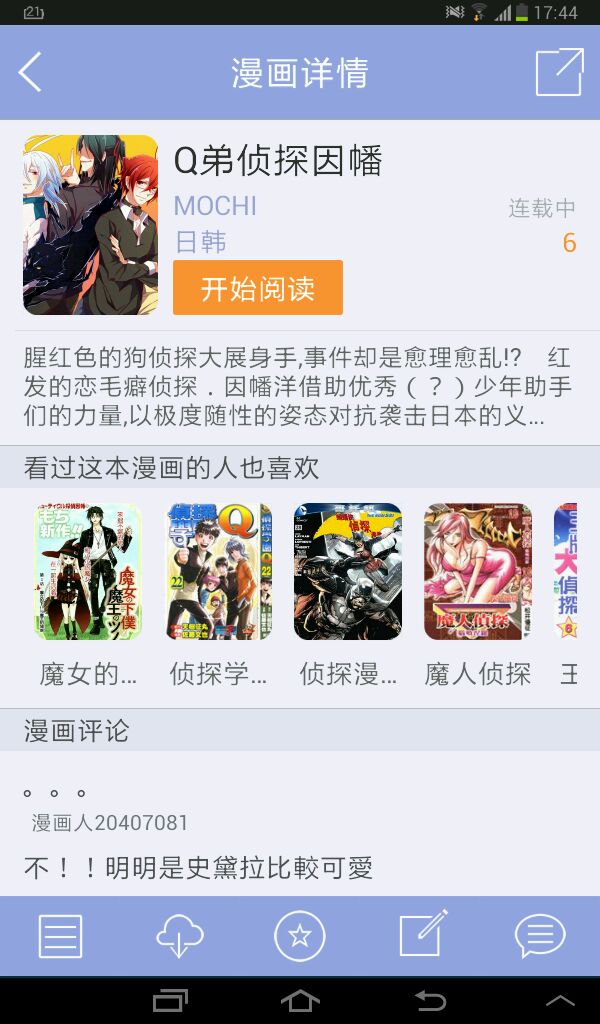The height and width of the screenshot is (1024, 600).
Task: Tap the system home button
Action: [300, 1001]
